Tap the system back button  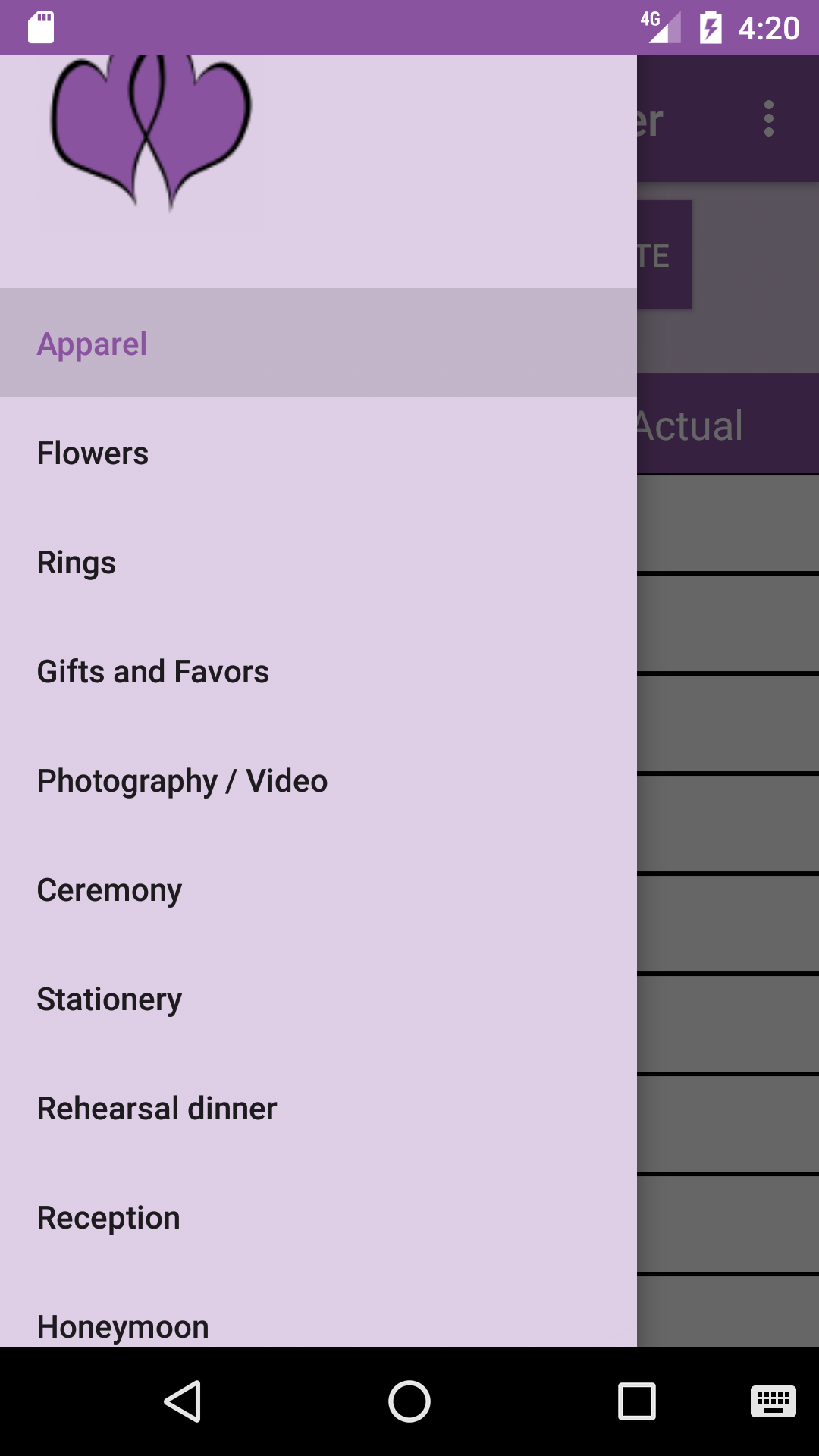[183, 1401]
